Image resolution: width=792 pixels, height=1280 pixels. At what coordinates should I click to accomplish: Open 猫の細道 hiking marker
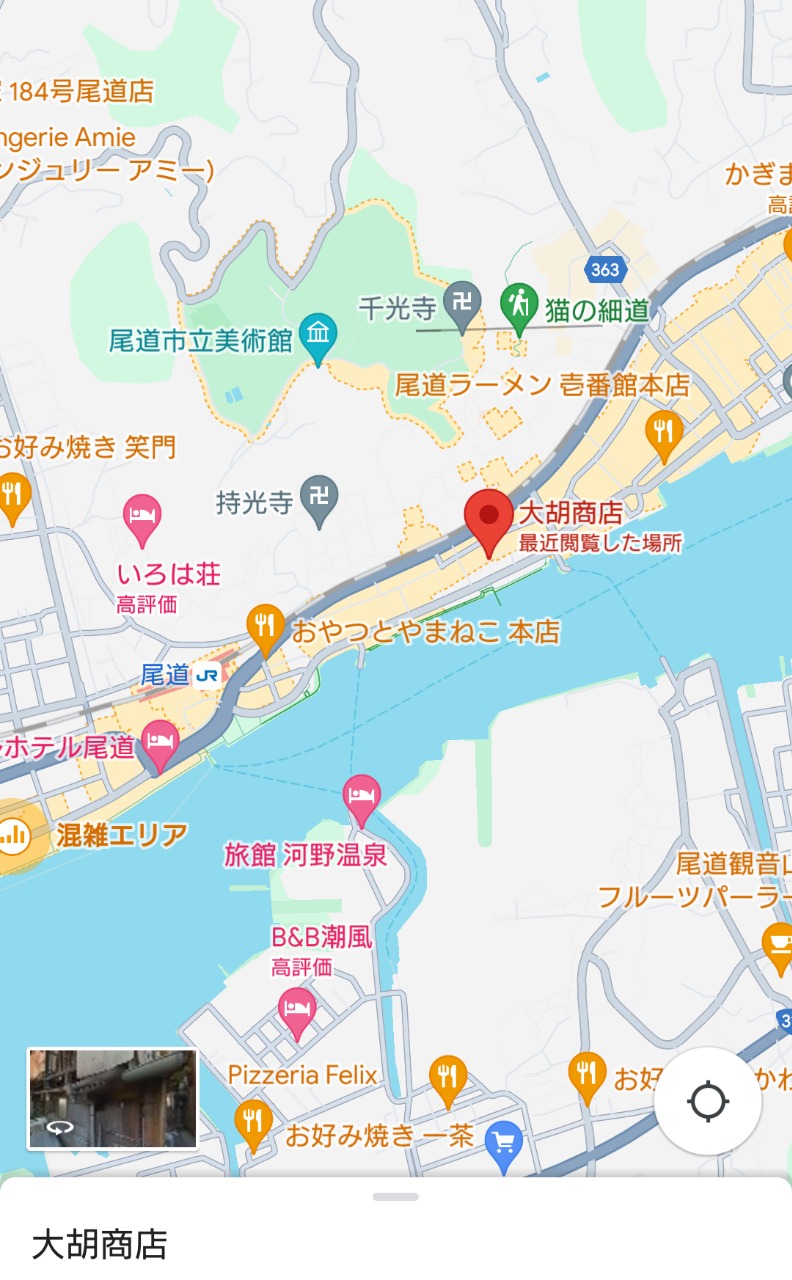point(518,306)
